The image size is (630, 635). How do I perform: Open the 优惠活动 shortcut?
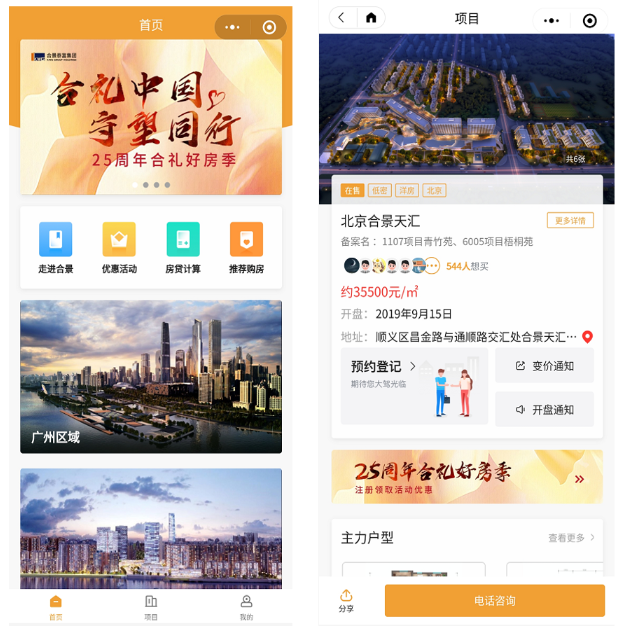119,246
